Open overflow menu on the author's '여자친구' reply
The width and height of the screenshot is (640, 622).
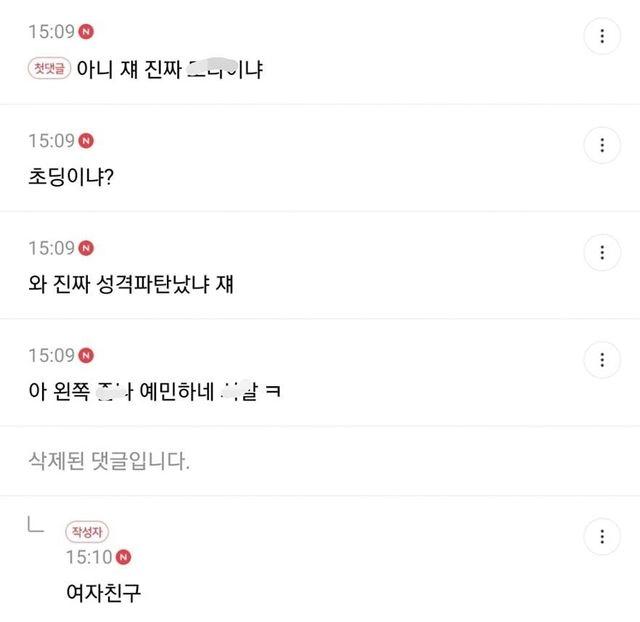click(x=601, y=536)
